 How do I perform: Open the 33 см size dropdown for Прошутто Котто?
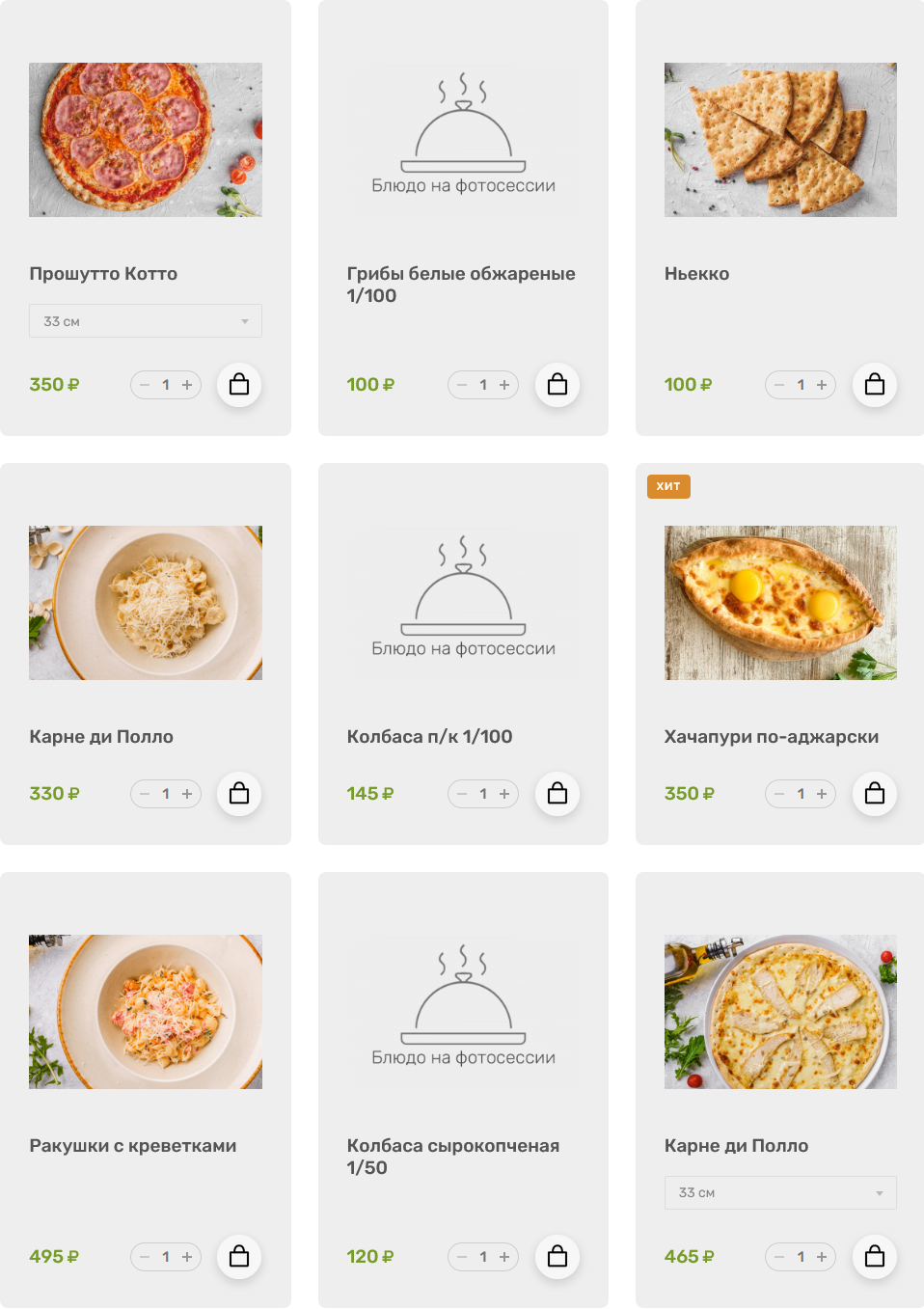click(x=146, y=321)
